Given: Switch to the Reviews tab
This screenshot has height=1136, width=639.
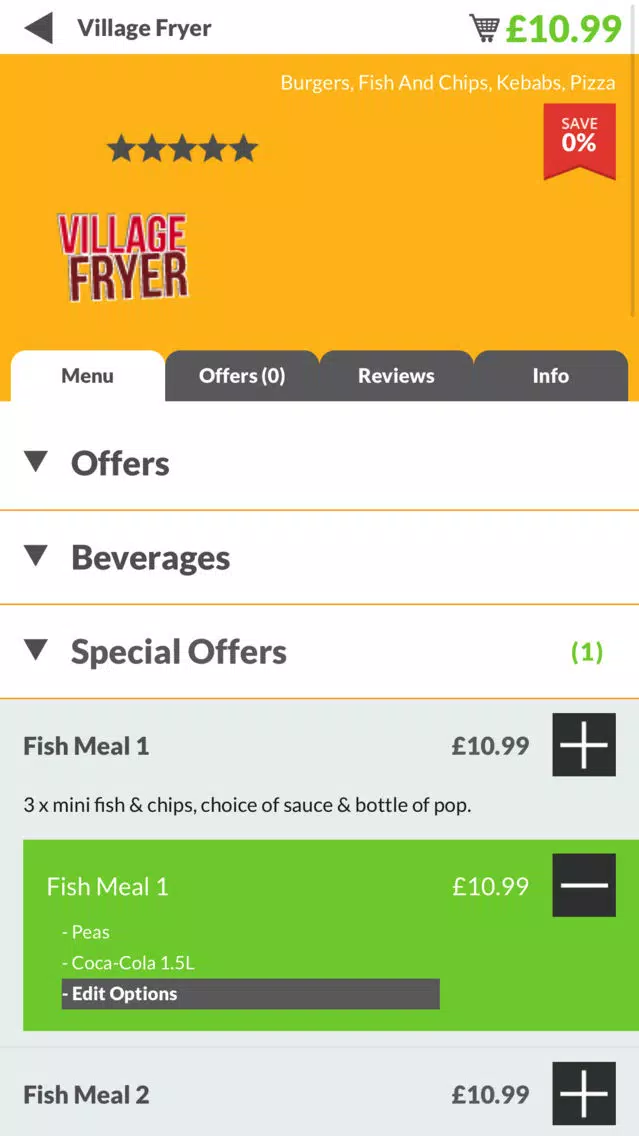Looking at the screenshot, I should (x=396, y=376).
